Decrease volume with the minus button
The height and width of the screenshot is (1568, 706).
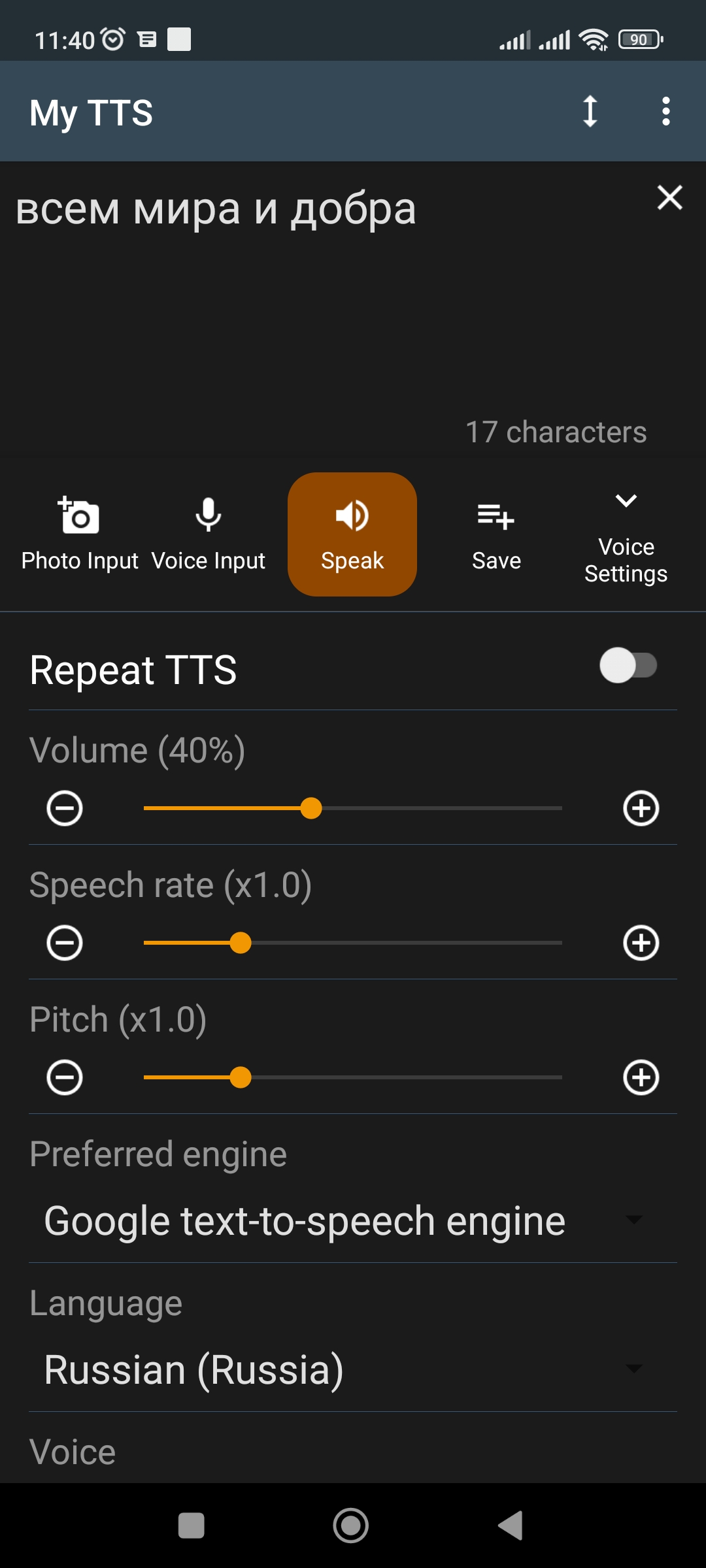pyautogui.click(x=65, y=808)
